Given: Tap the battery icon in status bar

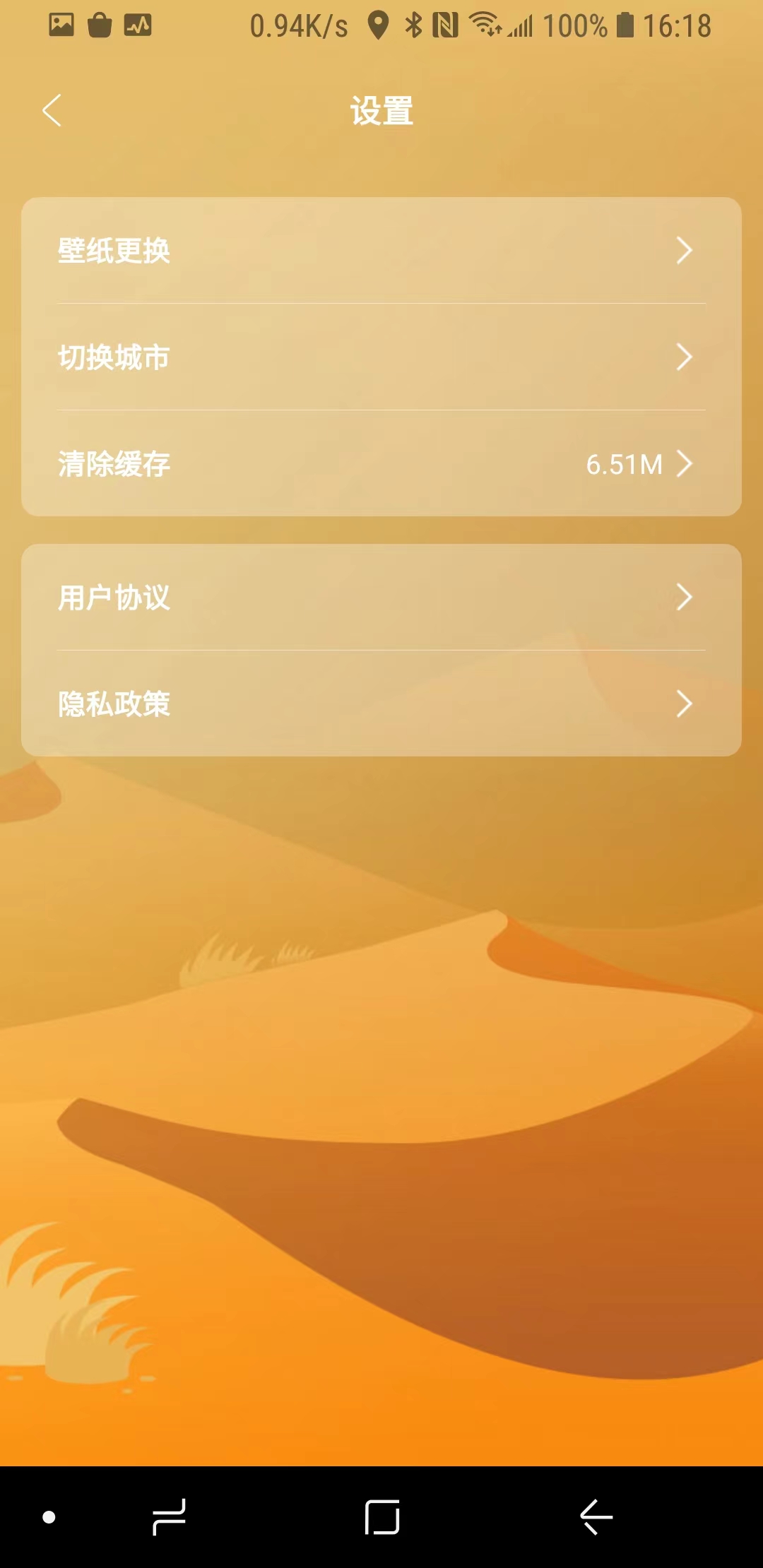Looking at the screenshot, I should tap(625, 25).
